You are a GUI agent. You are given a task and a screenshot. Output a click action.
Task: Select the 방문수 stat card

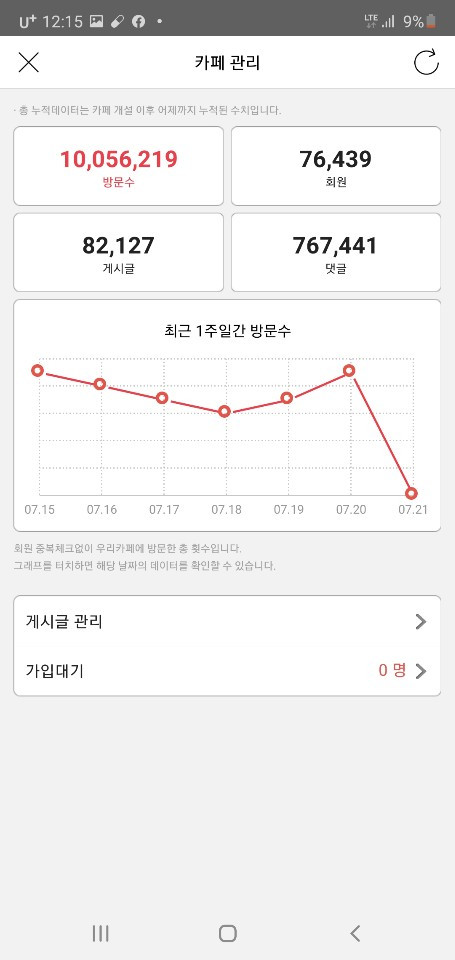[x=118, y=166]
